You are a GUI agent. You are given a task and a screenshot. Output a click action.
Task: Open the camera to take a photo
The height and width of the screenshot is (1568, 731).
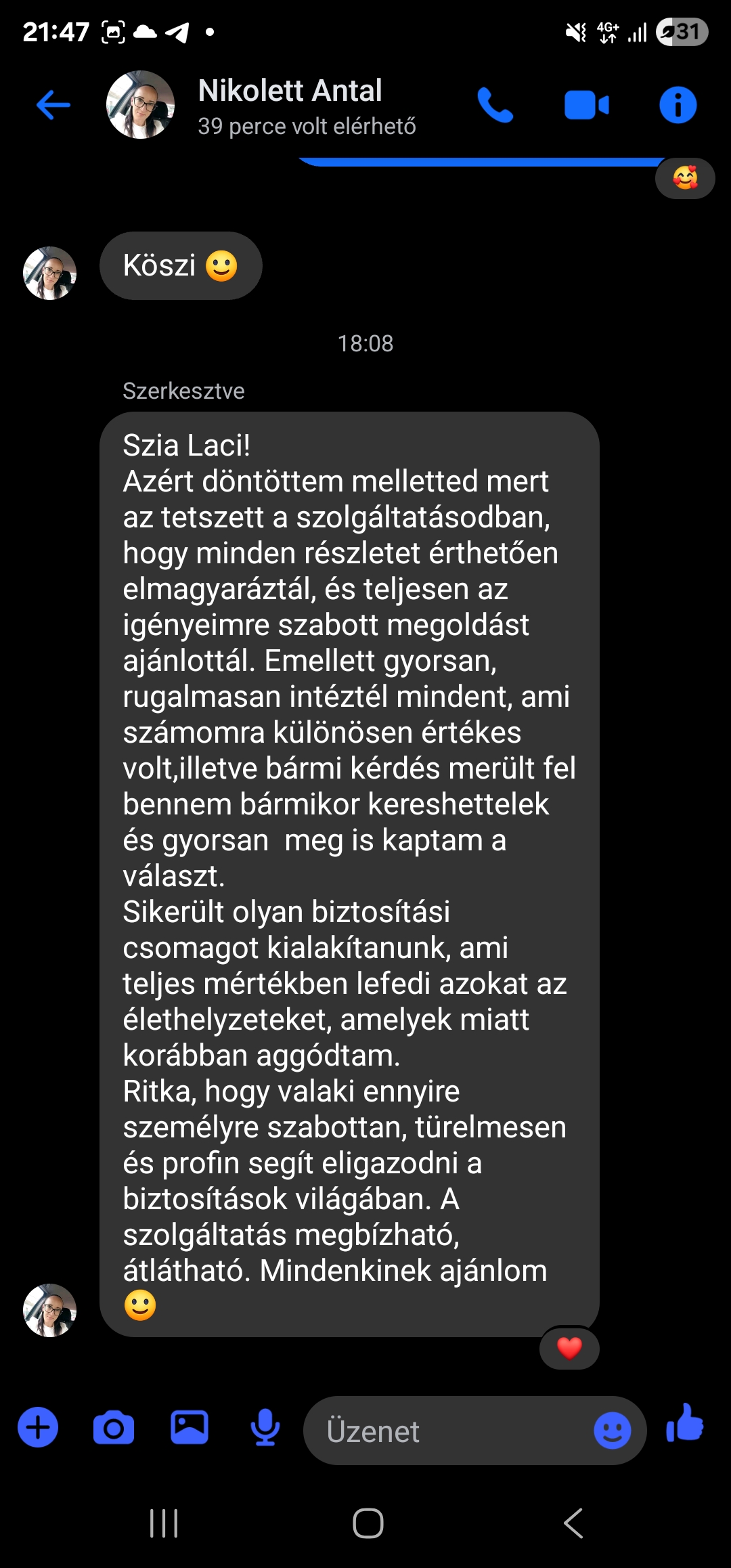[114, 1429]
